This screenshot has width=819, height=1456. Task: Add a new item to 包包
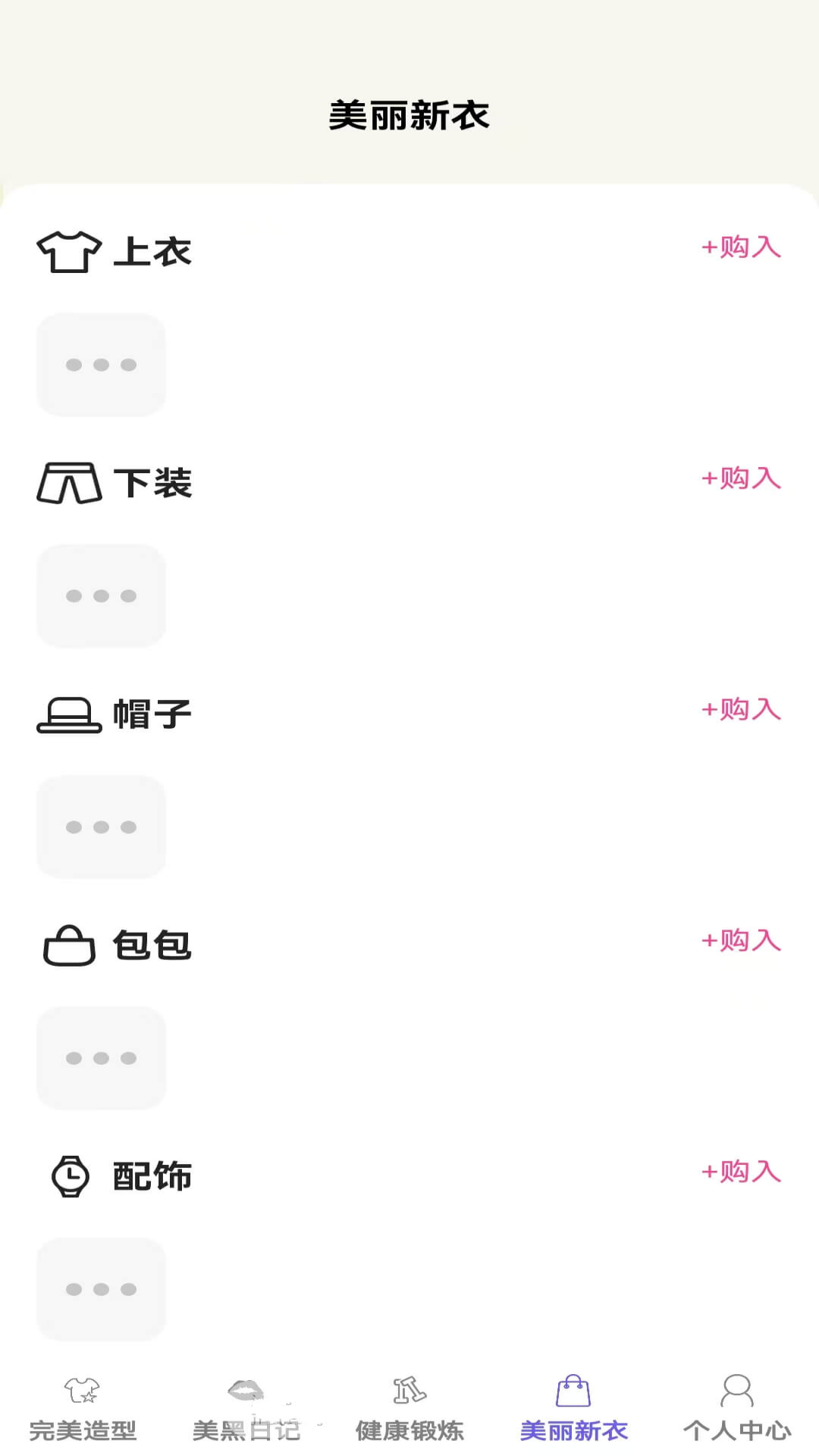tap(741, 941)
